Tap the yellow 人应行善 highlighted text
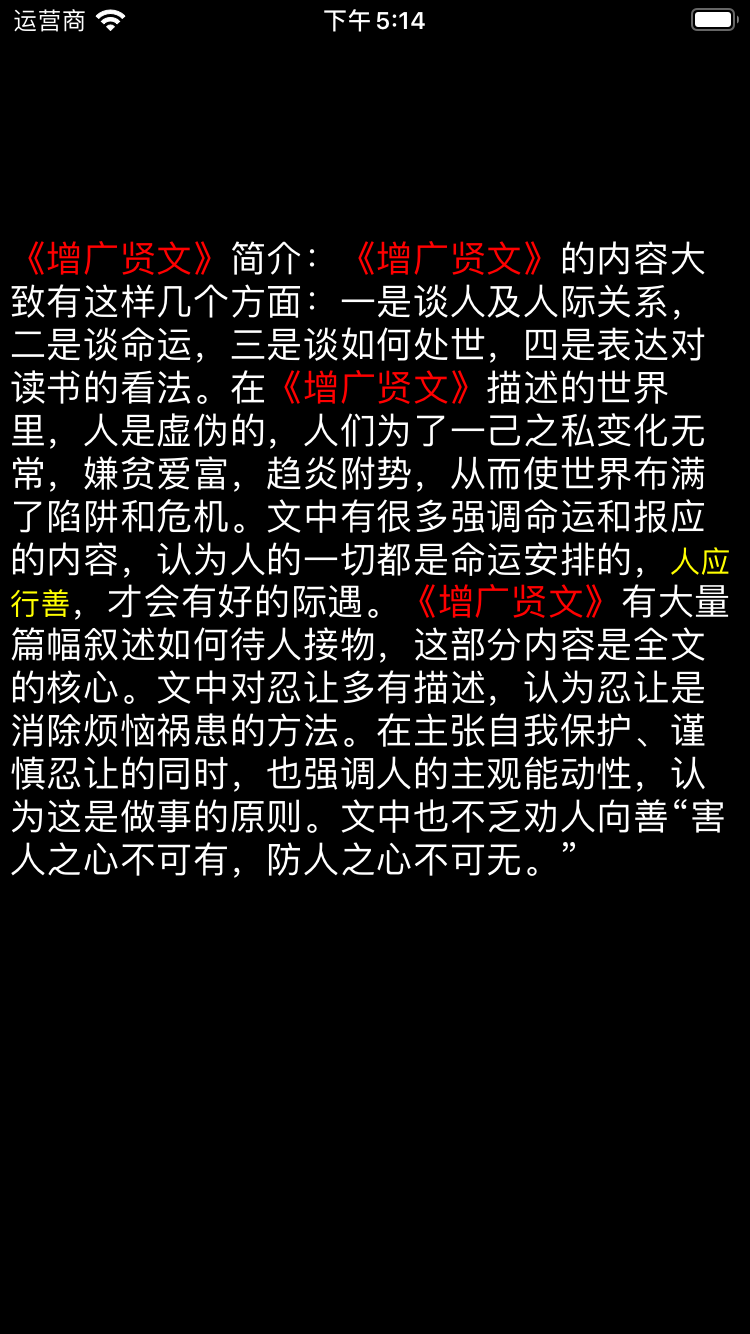Image resolution: width=750 pixels, height=1334 pixels. 698,562
